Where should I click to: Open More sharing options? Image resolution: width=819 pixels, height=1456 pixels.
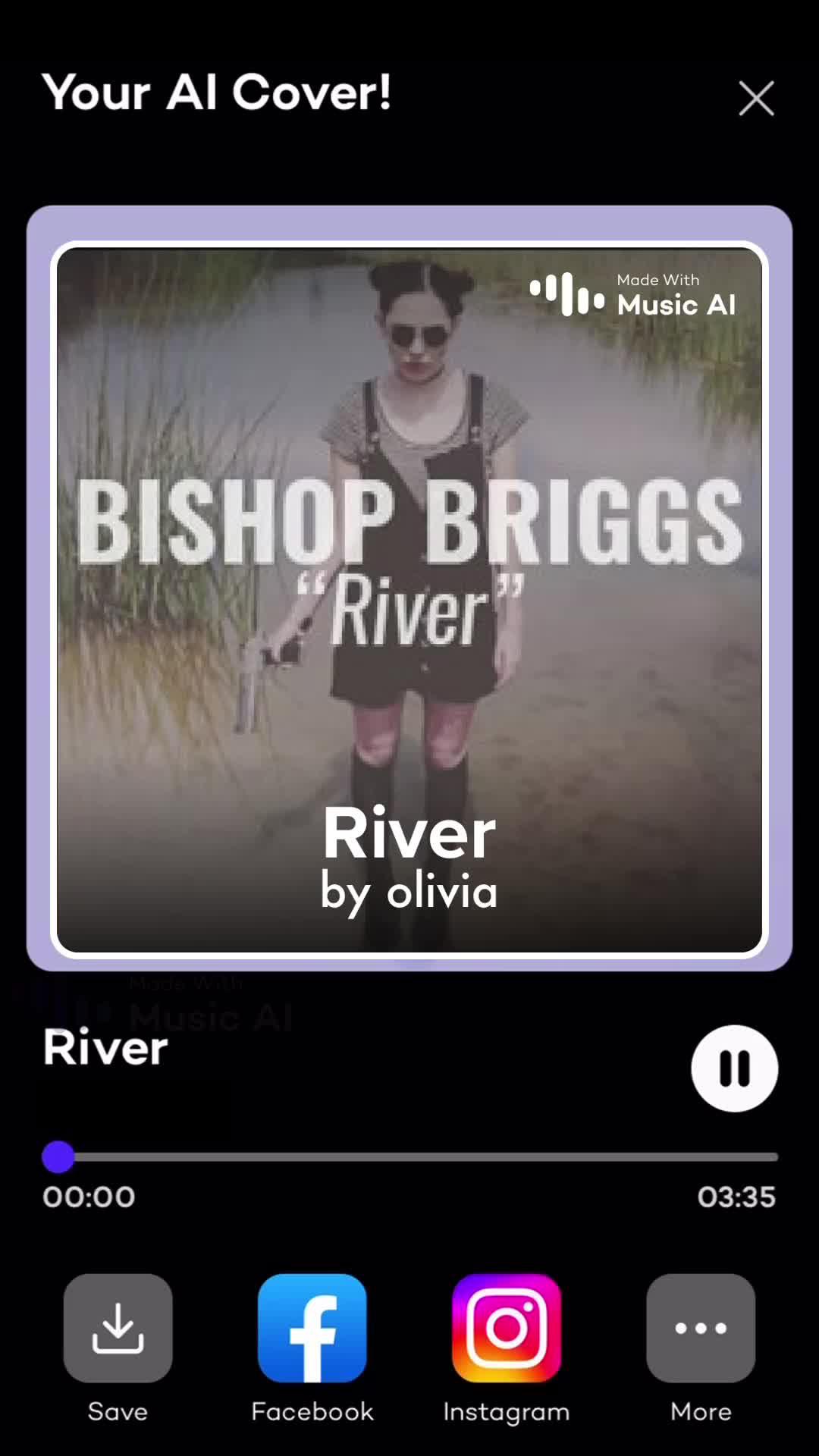point(701,1328)
